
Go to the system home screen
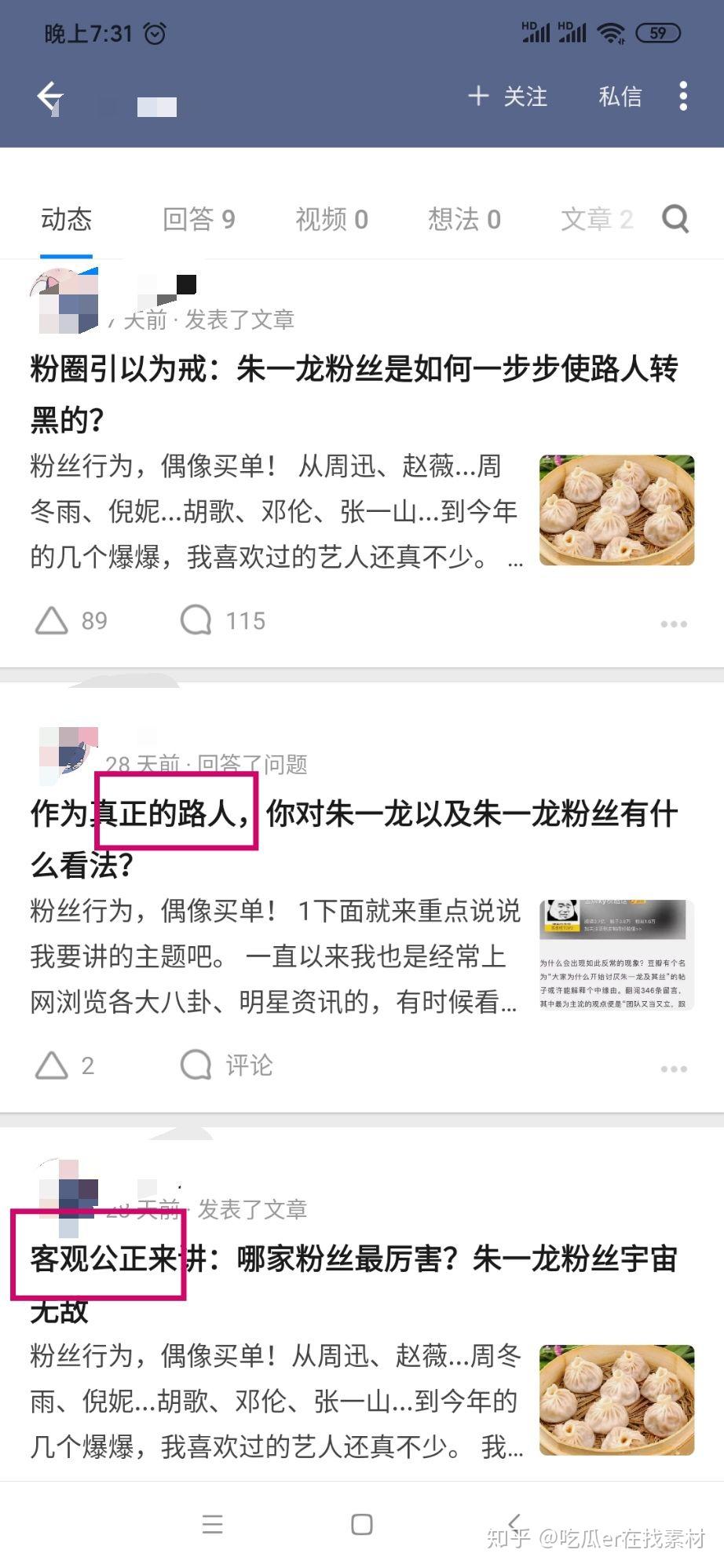coord(361,1524)
